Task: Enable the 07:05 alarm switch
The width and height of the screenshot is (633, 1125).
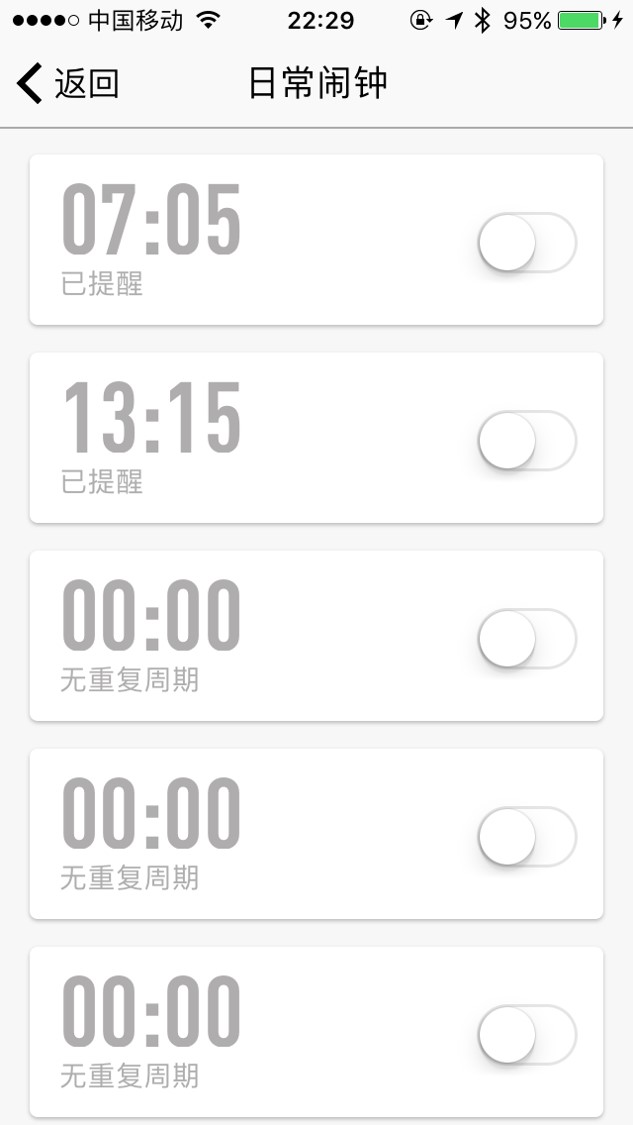Action: [x=526, y=242]
